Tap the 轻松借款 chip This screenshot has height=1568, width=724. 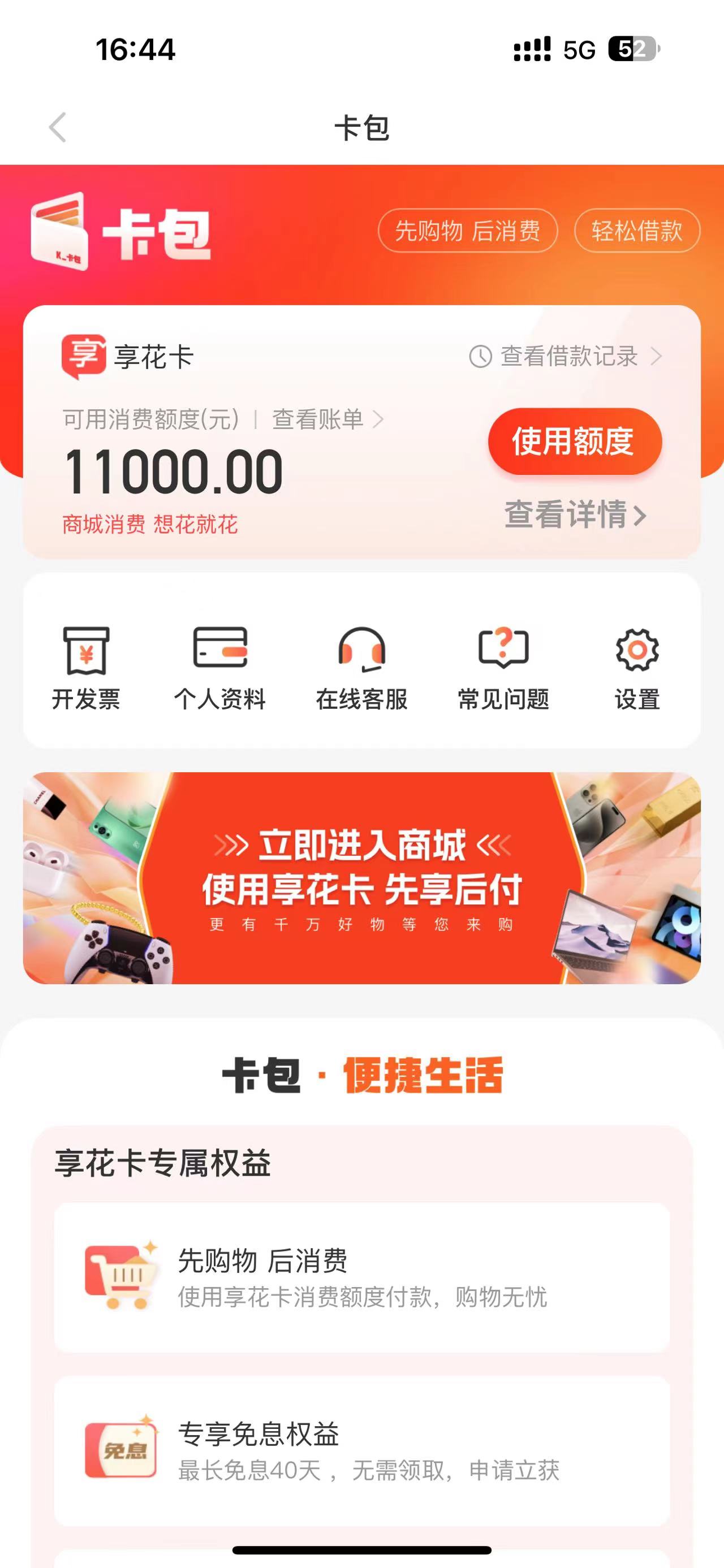(x=636, y=231)
